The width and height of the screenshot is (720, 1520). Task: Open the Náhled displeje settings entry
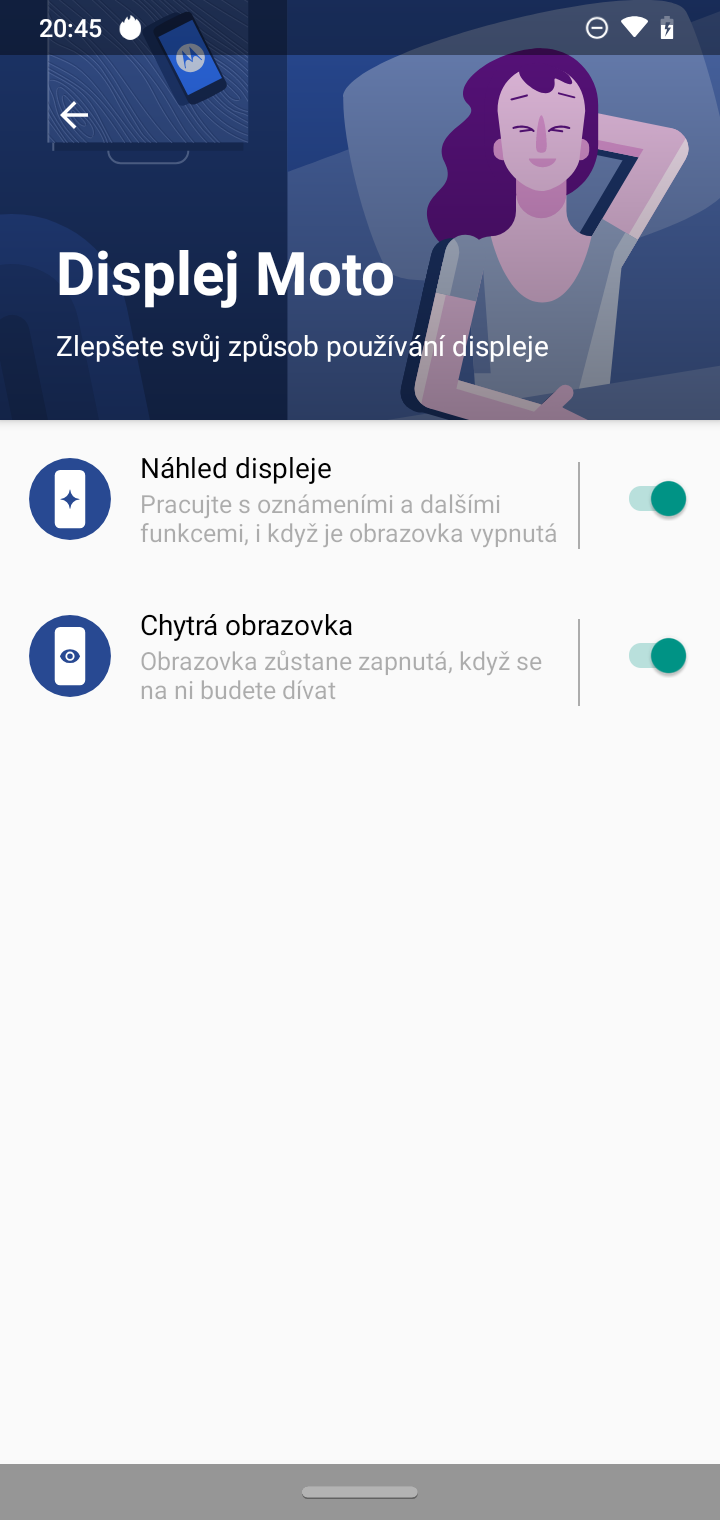300,498
